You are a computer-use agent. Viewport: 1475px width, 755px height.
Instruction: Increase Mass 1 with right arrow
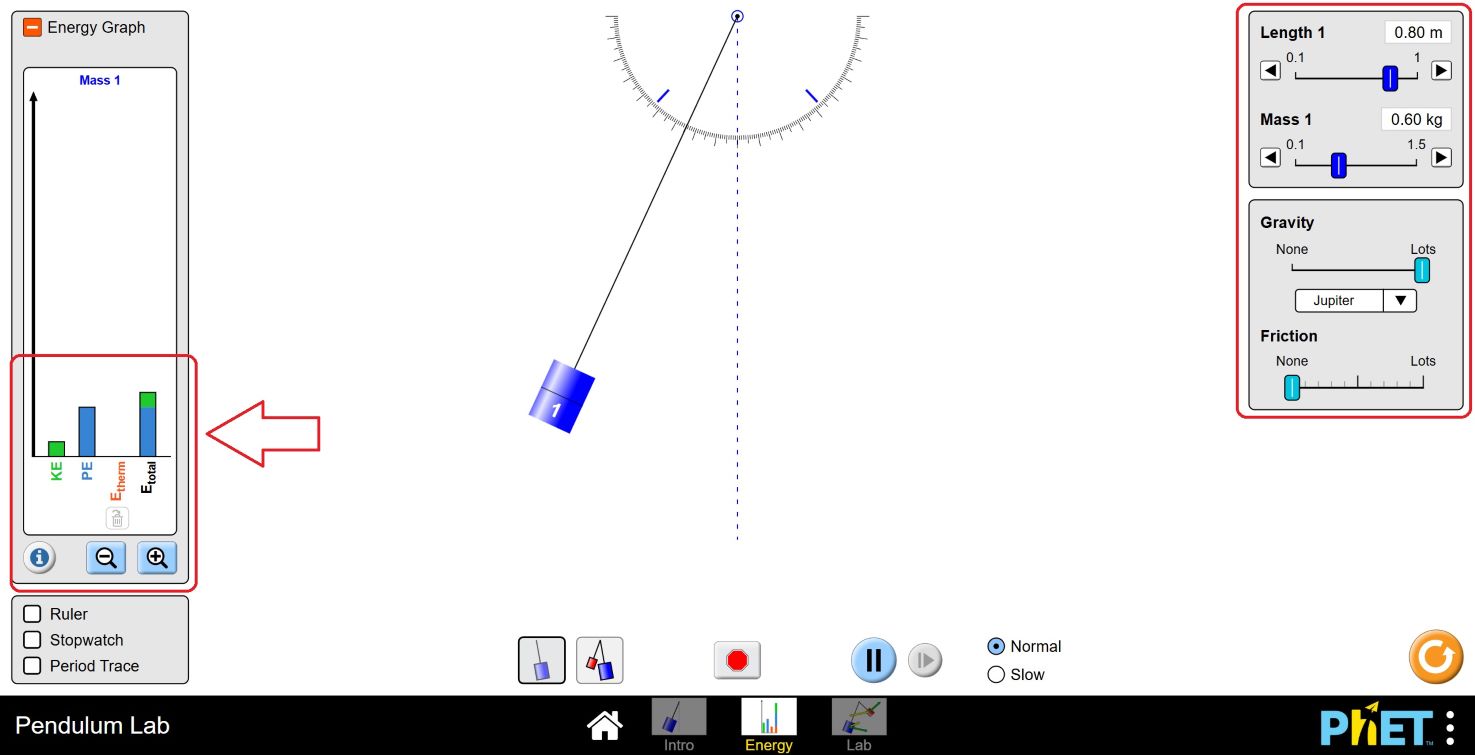1441,157
